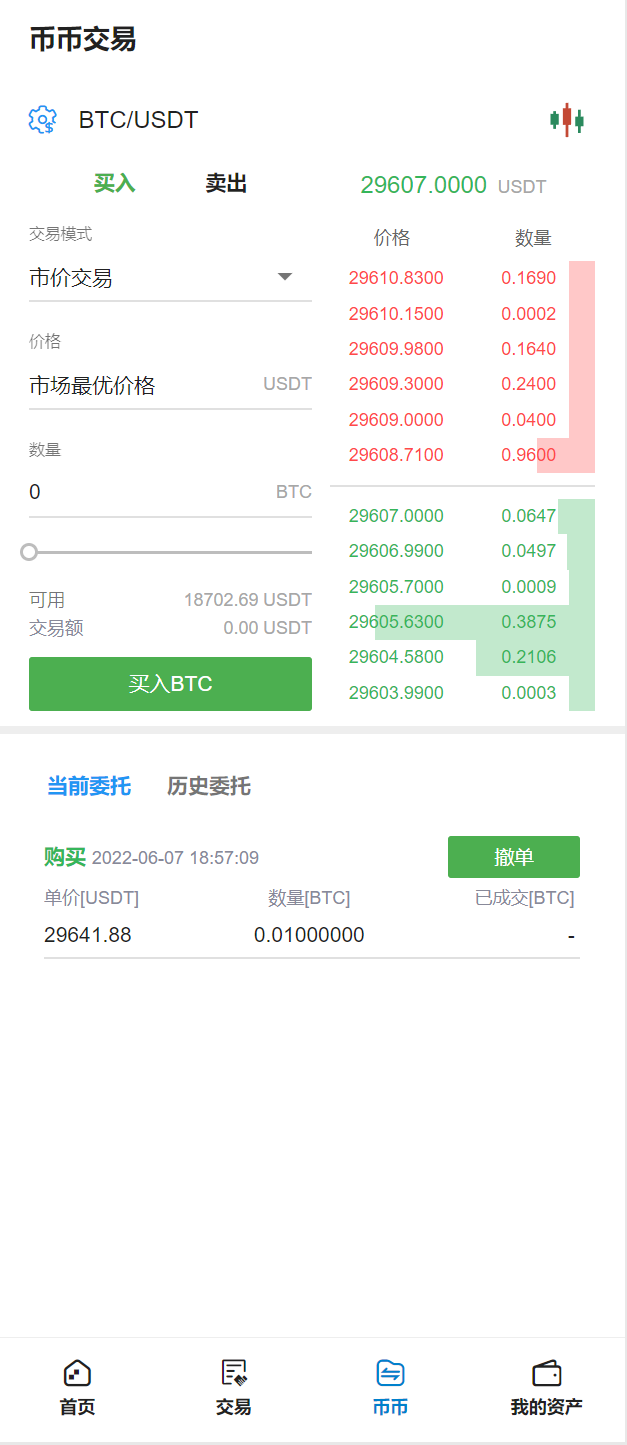Screen dimensions: 627x1445
Task: Open the trading pair settings gear icon
Action: [x=42, y=120]
